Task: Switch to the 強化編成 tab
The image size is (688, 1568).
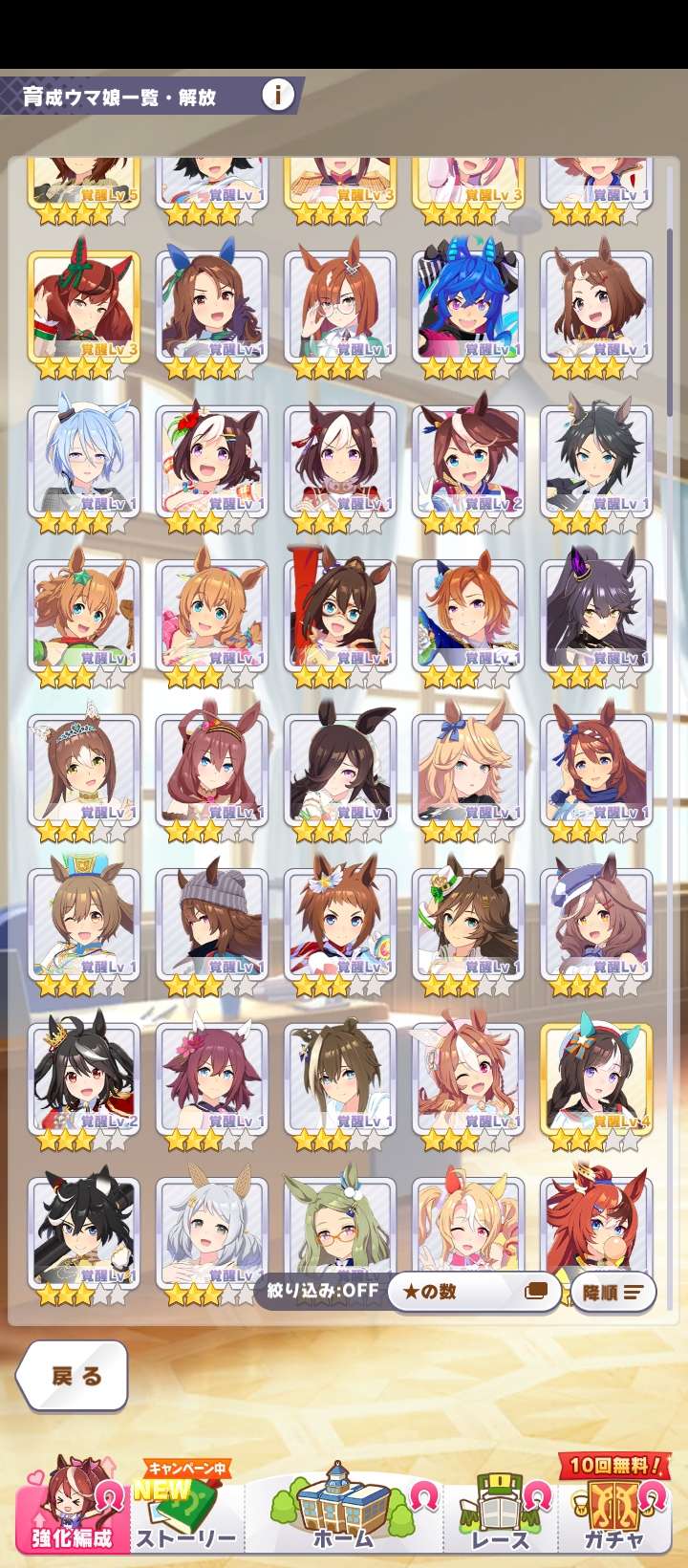Action: (x=72, y=1509)
